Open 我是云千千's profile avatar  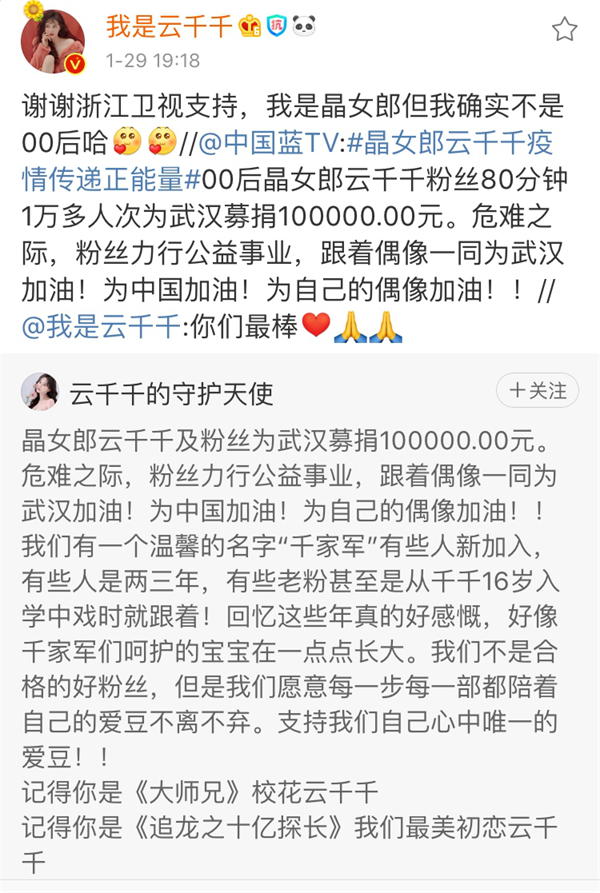(x=46, y=40)
